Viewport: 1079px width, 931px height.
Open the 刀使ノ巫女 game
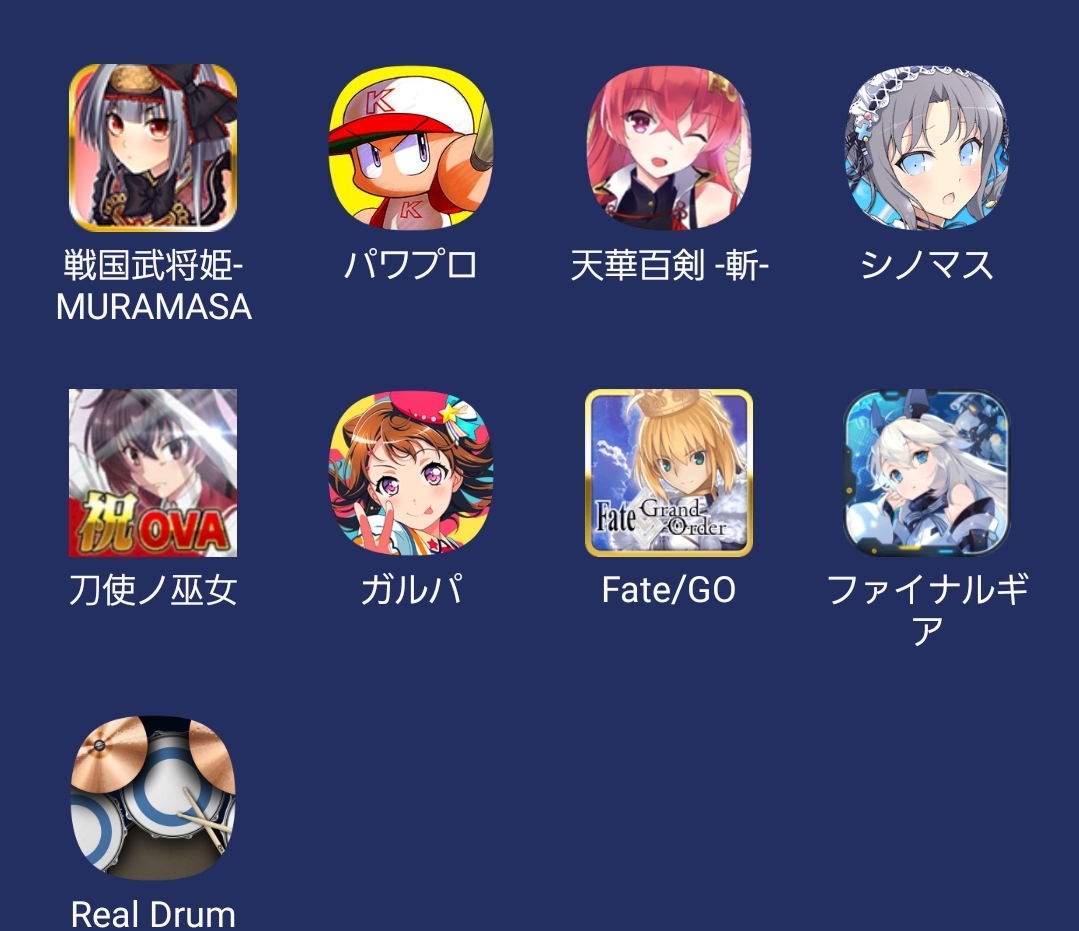point(153,473)
